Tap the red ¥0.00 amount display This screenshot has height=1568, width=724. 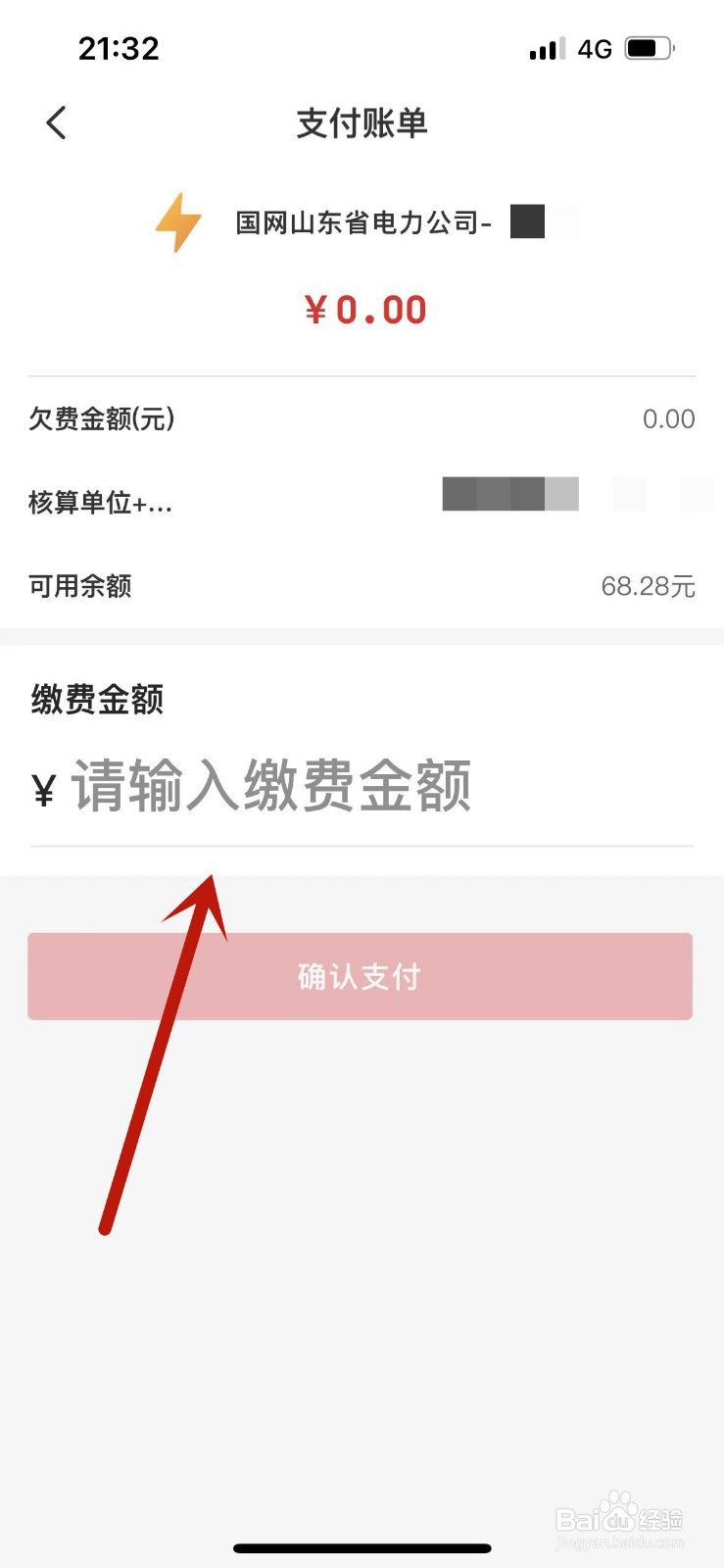(x=364, y=309)
